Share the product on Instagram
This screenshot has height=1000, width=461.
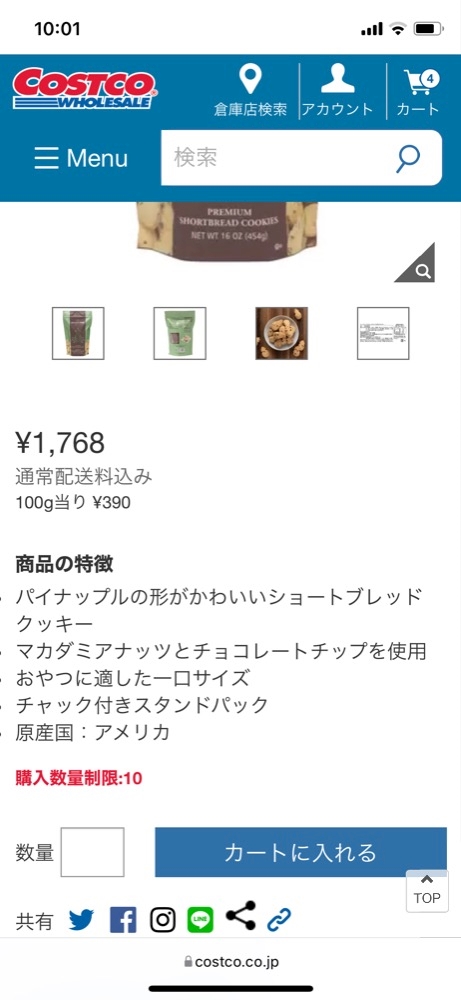click(163, 920)
